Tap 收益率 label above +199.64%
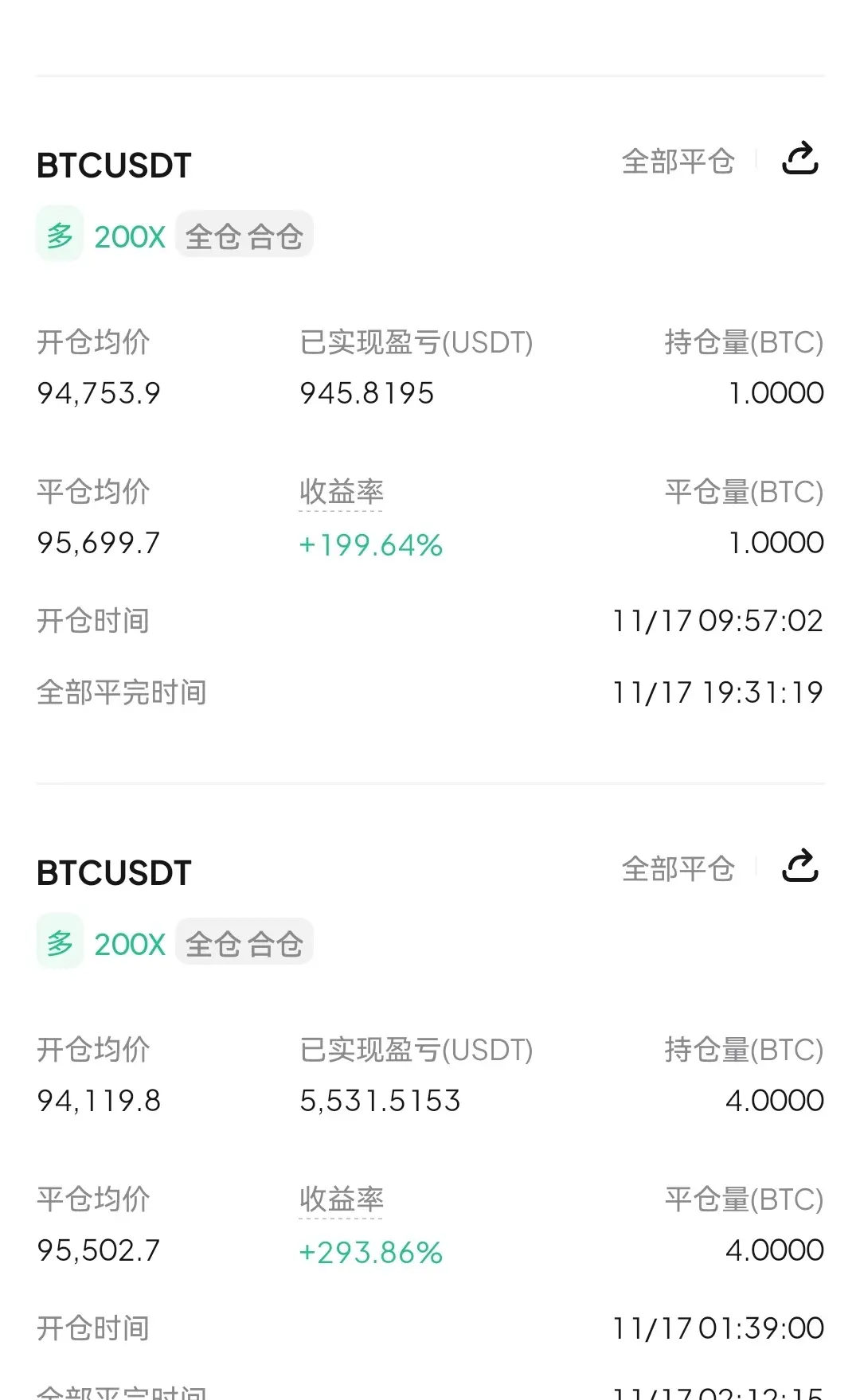Screen dimensions: 860x1400 (x=342, y=493)
